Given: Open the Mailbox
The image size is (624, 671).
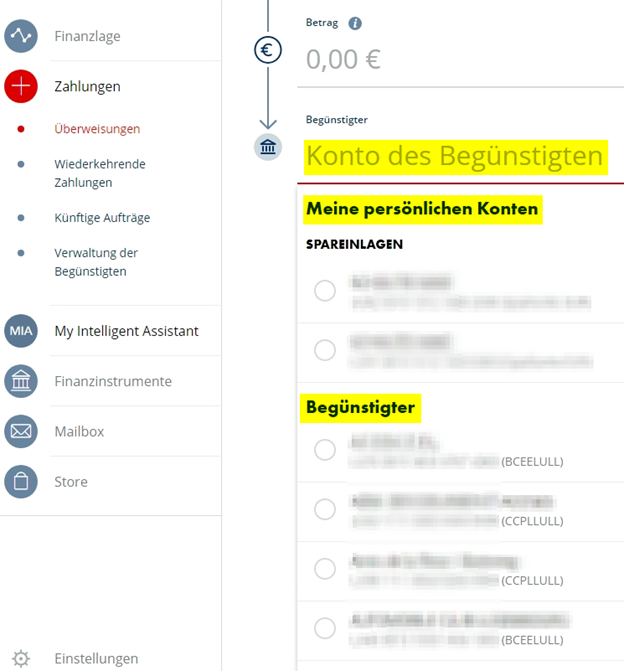Looking at the screenshot, I should tap(79, 432).
